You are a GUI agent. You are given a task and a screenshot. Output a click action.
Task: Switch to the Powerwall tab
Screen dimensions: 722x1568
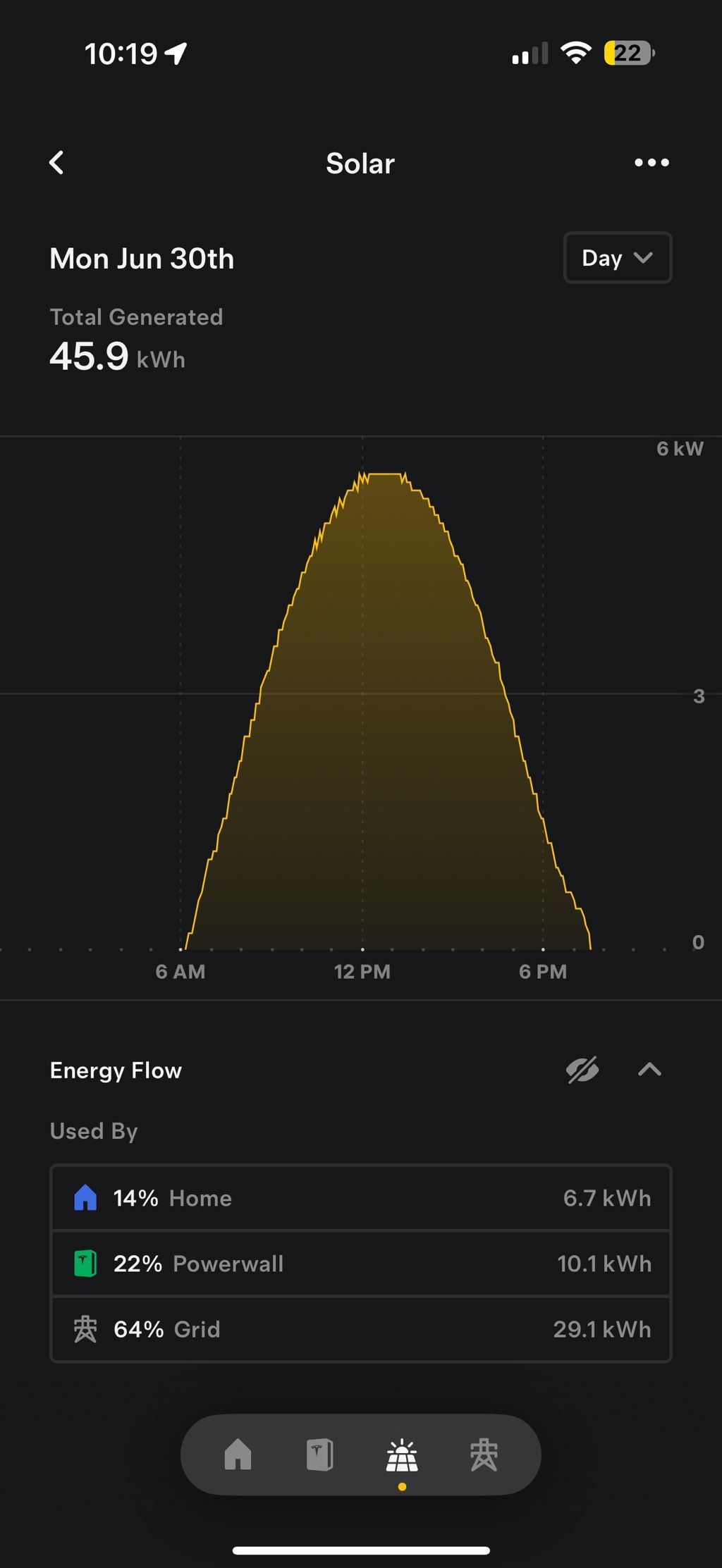[x=319, y=1455]
